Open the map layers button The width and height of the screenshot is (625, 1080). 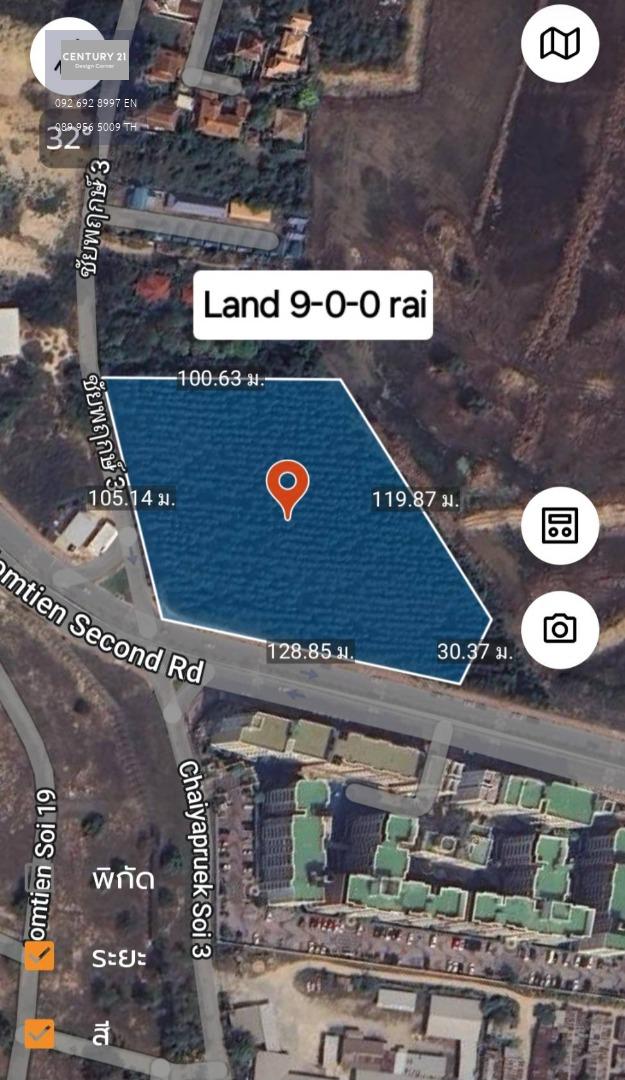[560, 44]
